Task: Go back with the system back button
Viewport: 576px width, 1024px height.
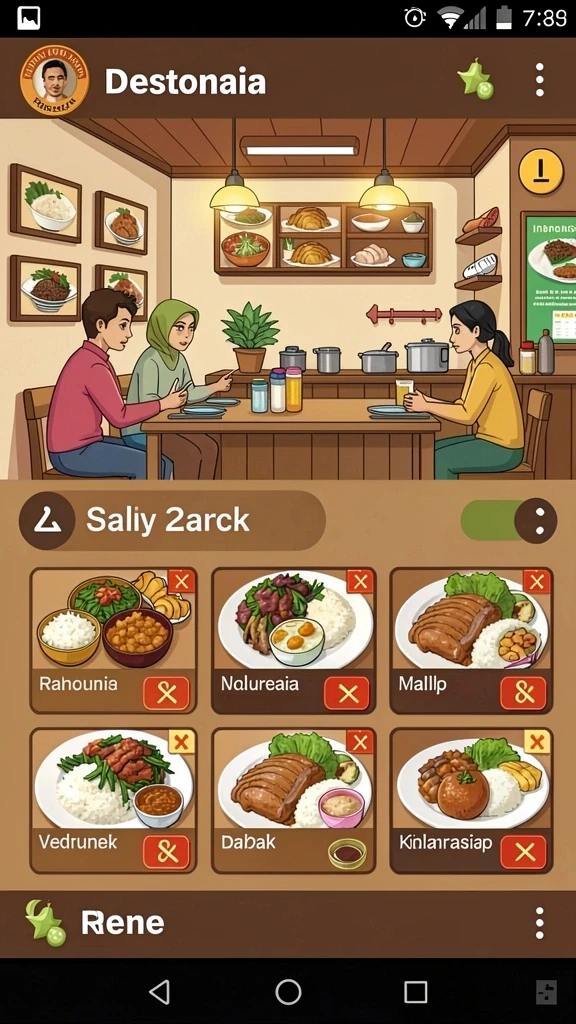Action: (x=159, y=991)
